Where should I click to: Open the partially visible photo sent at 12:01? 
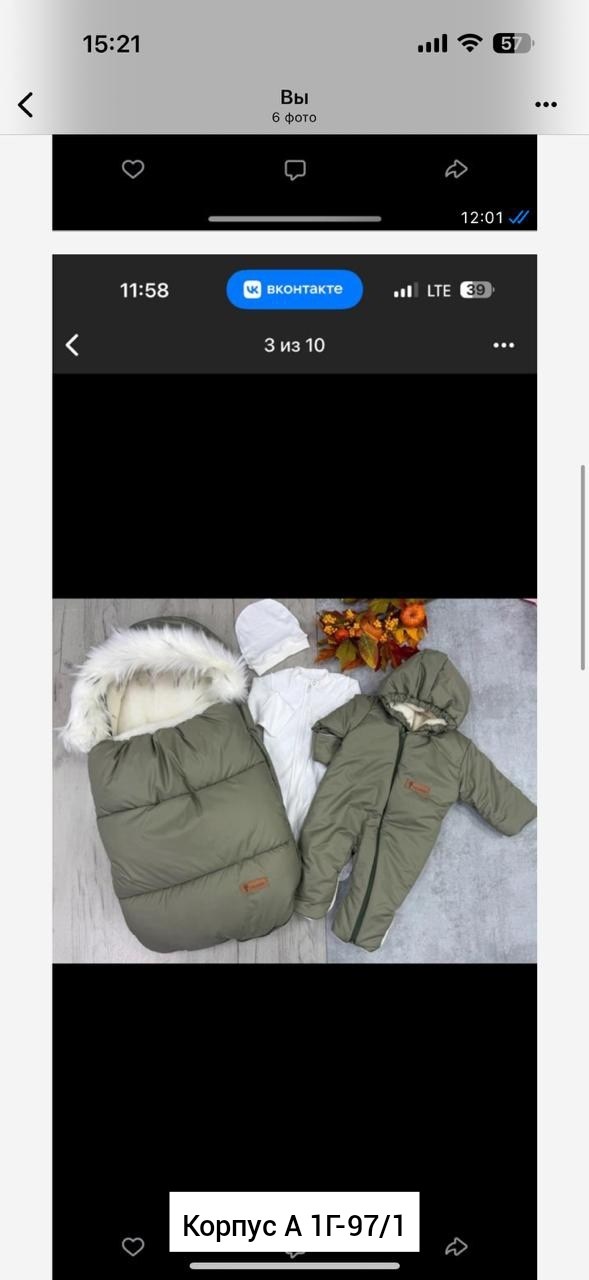point(294,183)
